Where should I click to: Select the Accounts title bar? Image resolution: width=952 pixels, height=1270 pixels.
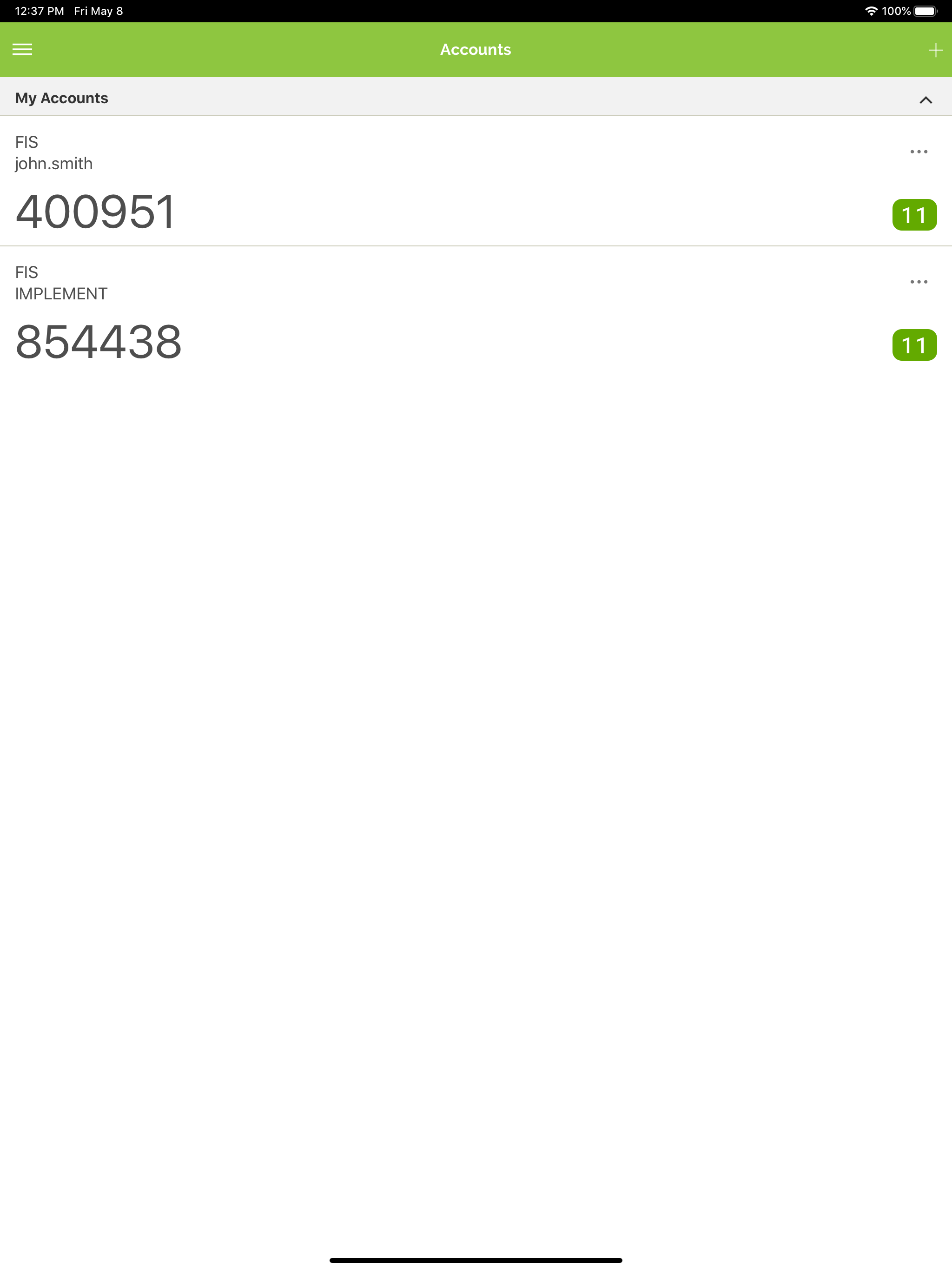coord(475,49)
